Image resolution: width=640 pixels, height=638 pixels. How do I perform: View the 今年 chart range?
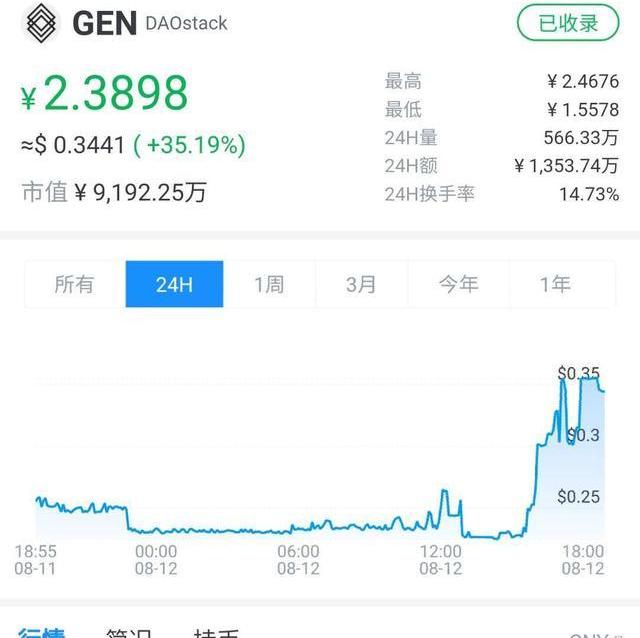point(458,284)
